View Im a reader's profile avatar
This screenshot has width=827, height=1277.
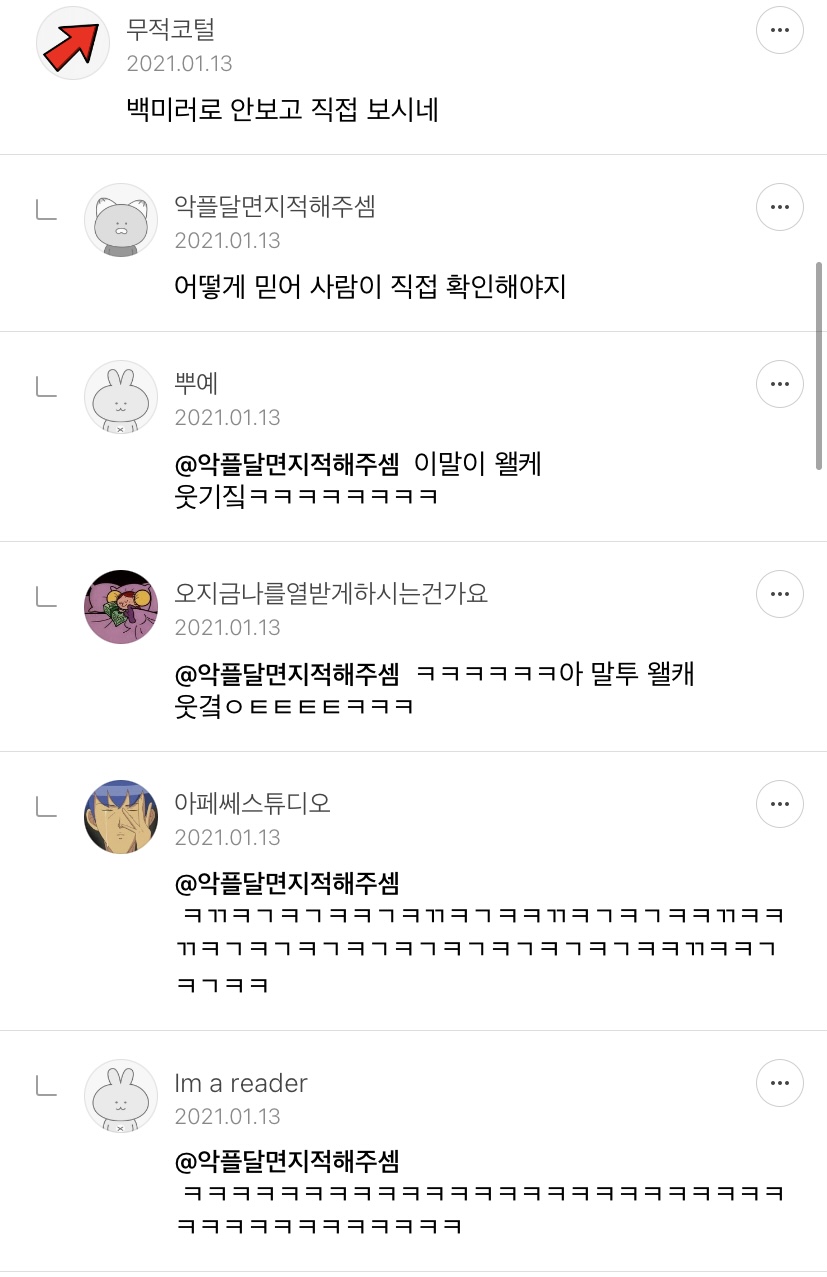121,1096
